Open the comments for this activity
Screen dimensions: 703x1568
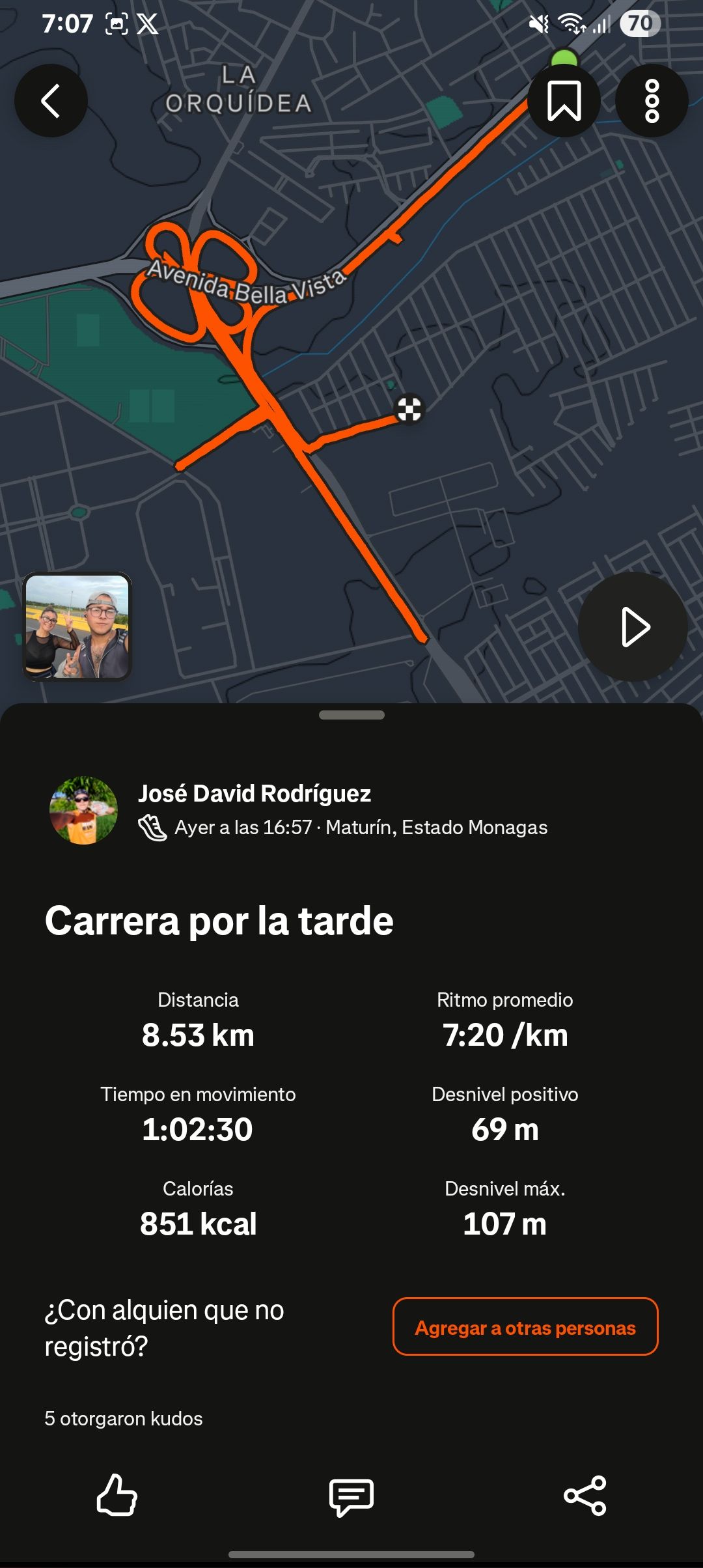point(351,1496)
